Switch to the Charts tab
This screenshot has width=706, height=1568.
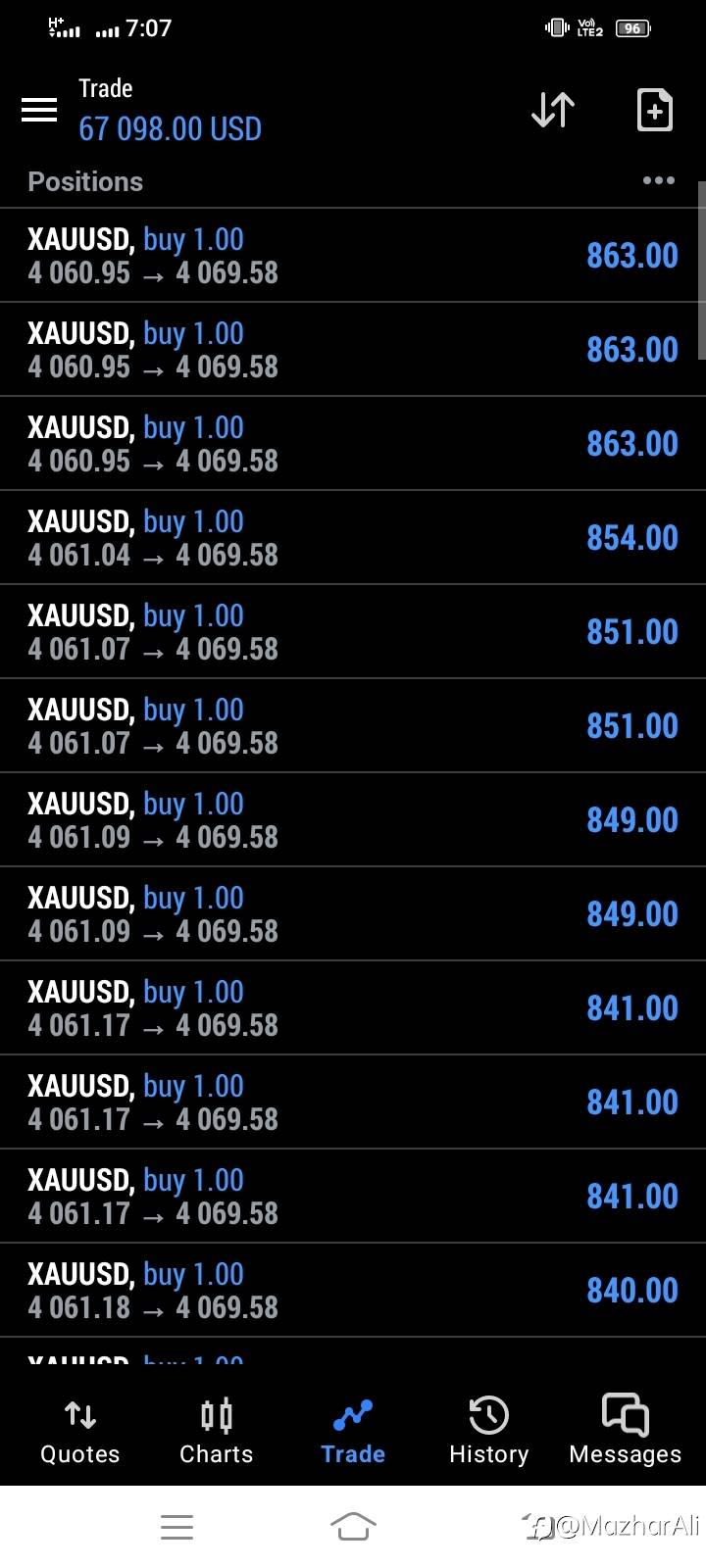pos(216,1431)
